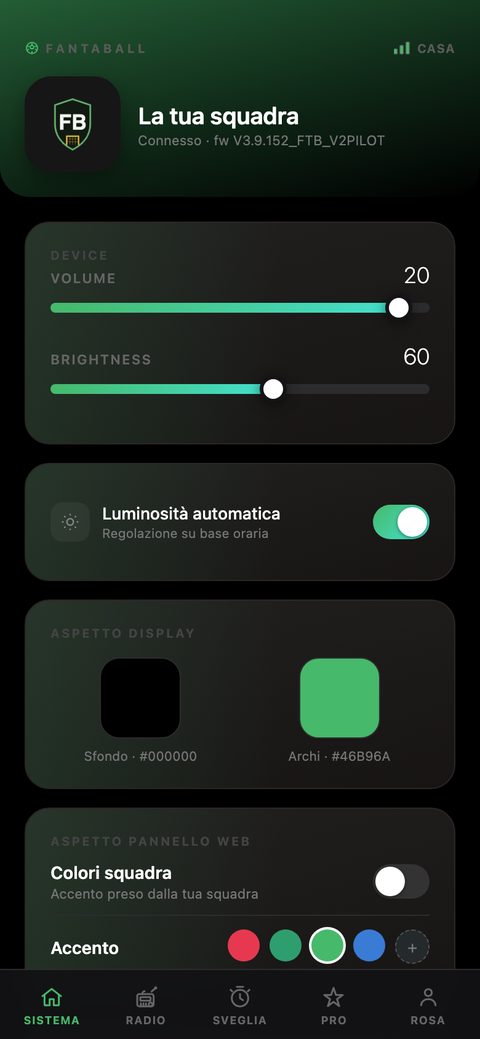The image size is (480, 1039).
Task: Tap the selected bright green accent swatch
Action: click(328, 946)
